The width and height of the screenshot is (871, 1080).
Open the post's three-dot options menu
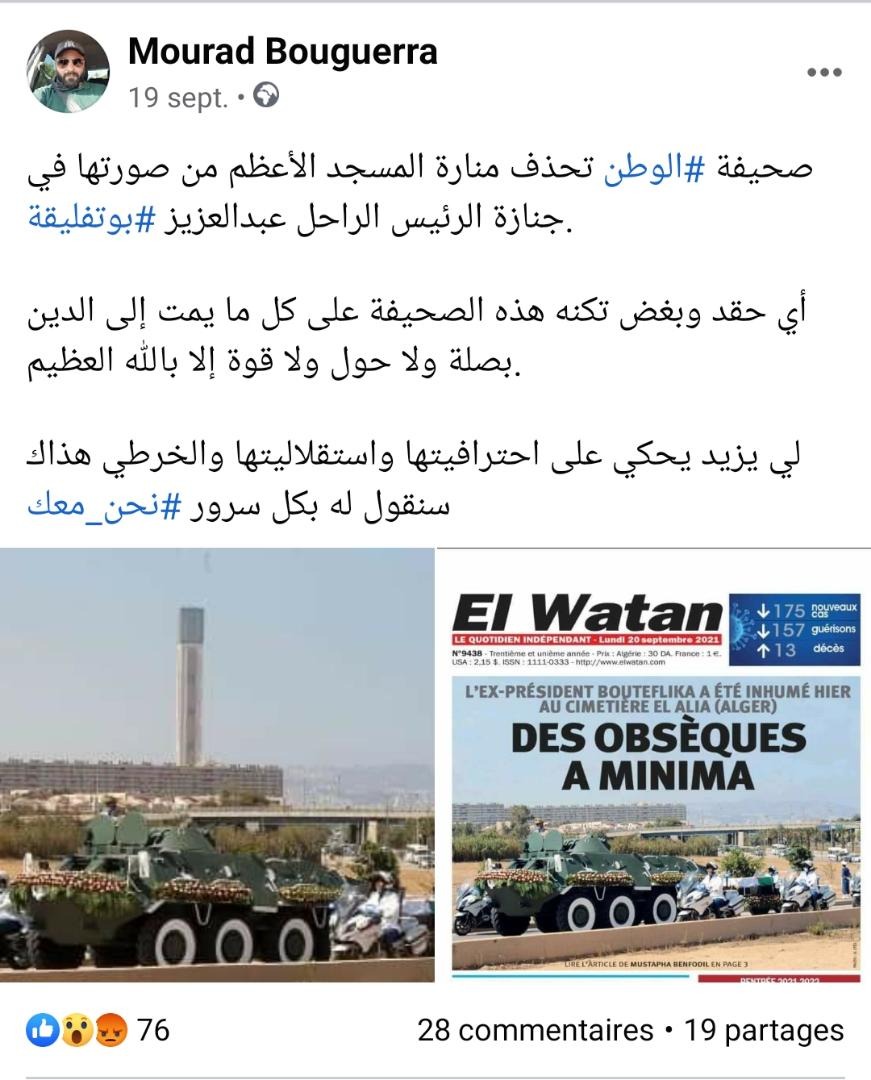point(824,72)
